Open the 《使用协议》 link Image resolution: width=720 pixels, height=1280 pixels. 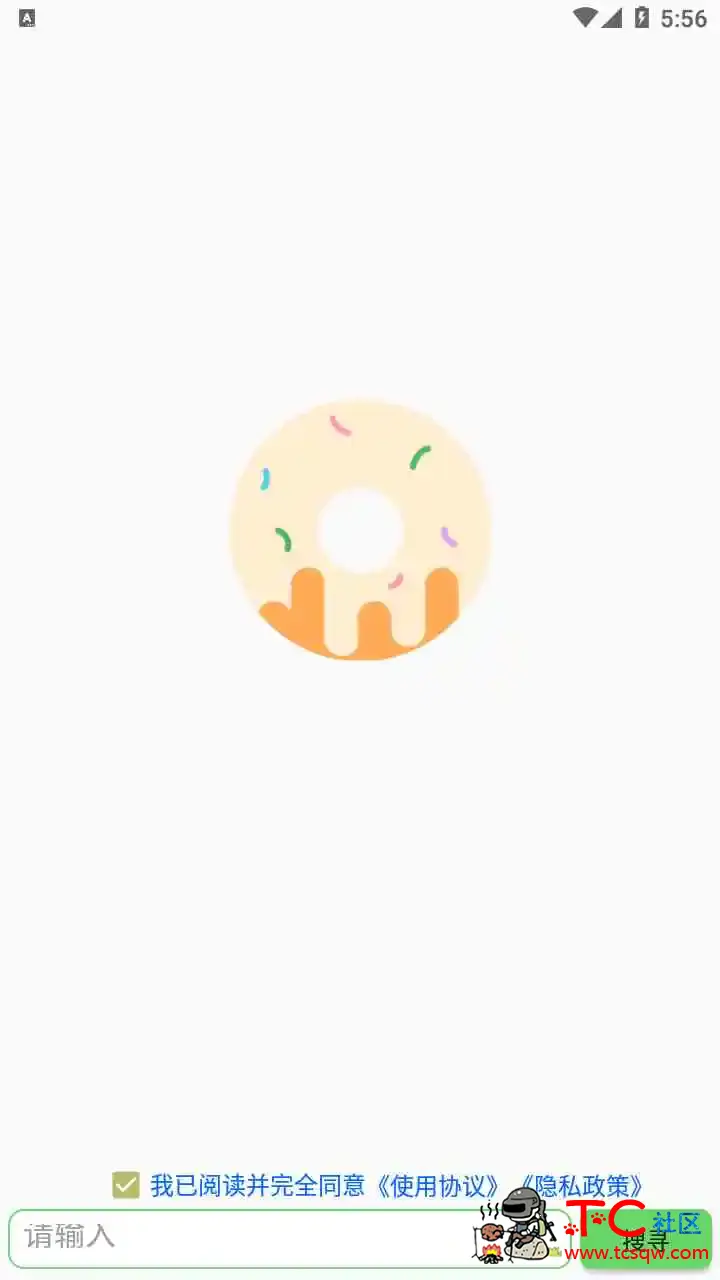click(437, 1186)
